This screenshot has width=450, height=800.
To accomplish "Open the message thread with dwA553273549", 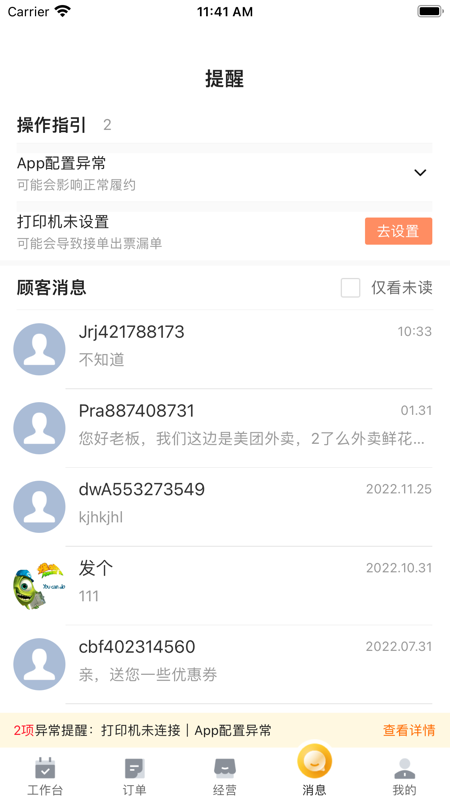I will [x=225, y=507].
